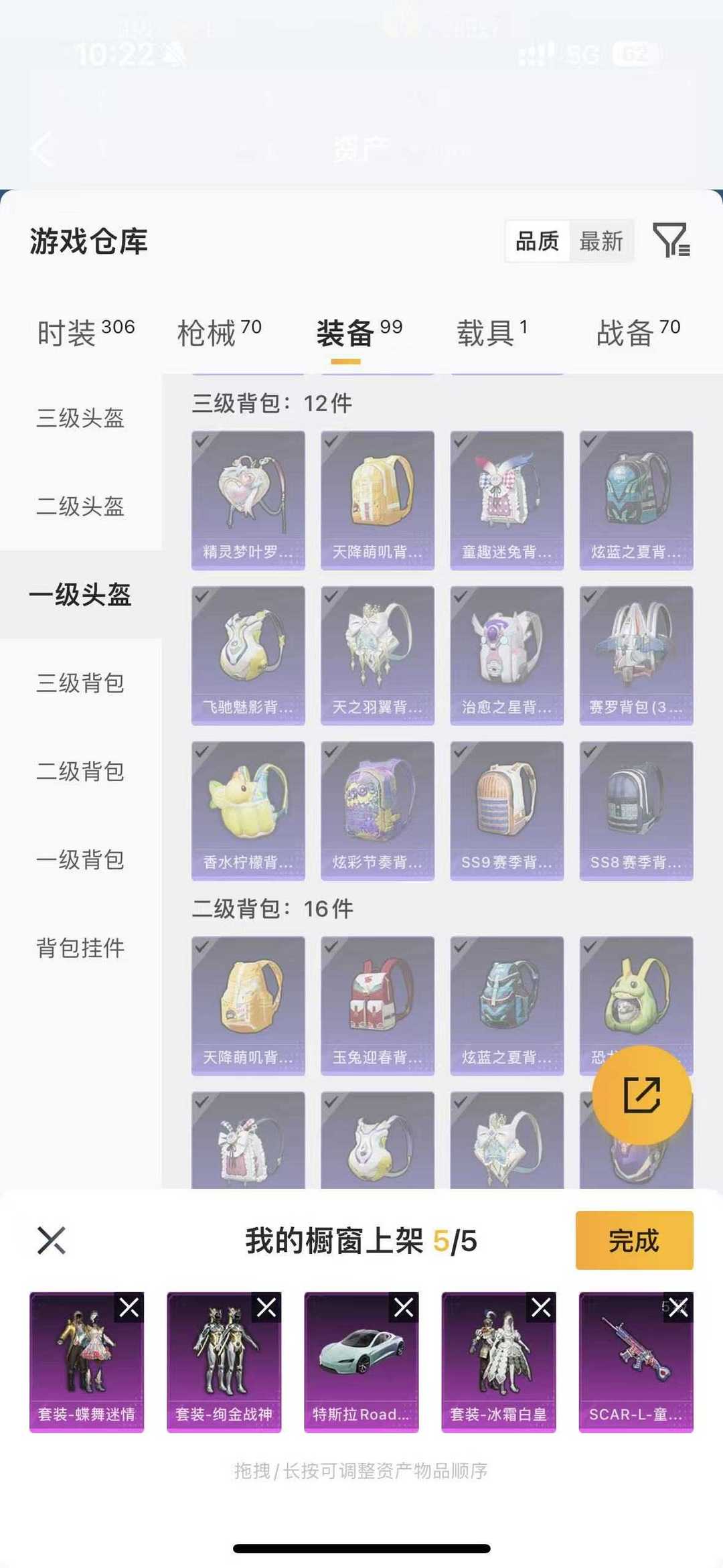Image resolution: width=723 pixels, height=1568 pixels.
Task: Close the 我的橱窗上架 panel
Action: 52,1240
